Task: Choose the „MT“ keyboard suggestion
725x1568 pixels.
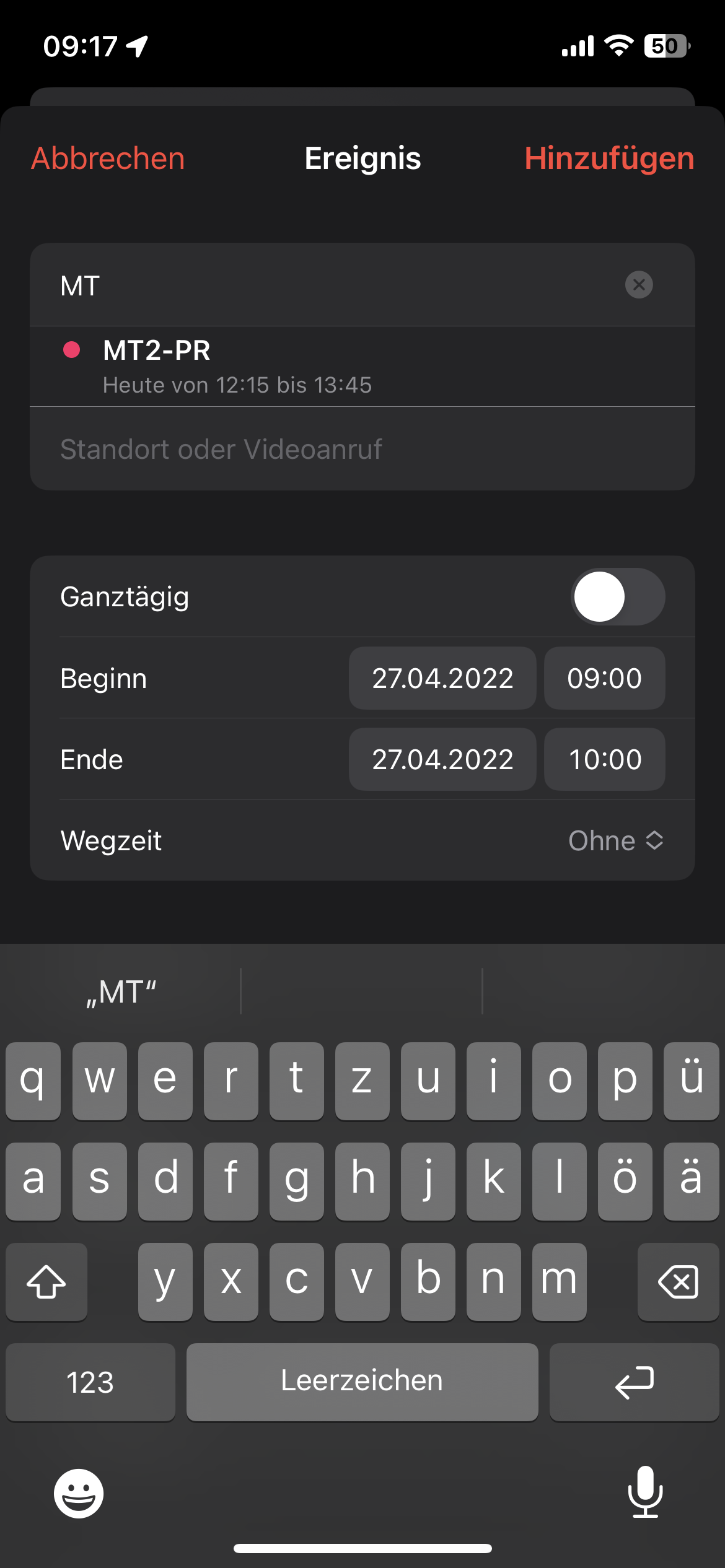Action: click(x=121, y=992)
